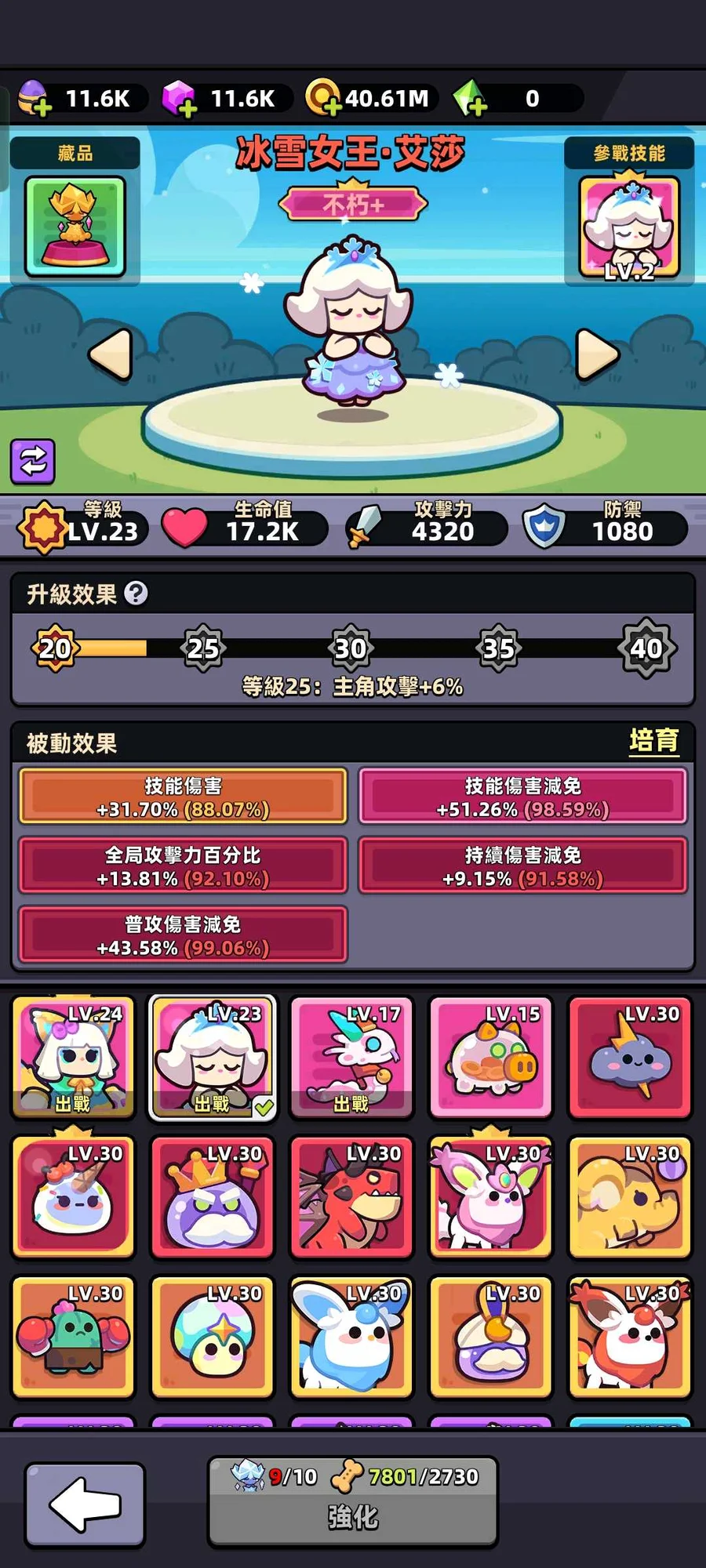The height and width of the screenshot is (1568, 706).
Task: Open the 藏品 collectible tile
Action: point(75,226)
